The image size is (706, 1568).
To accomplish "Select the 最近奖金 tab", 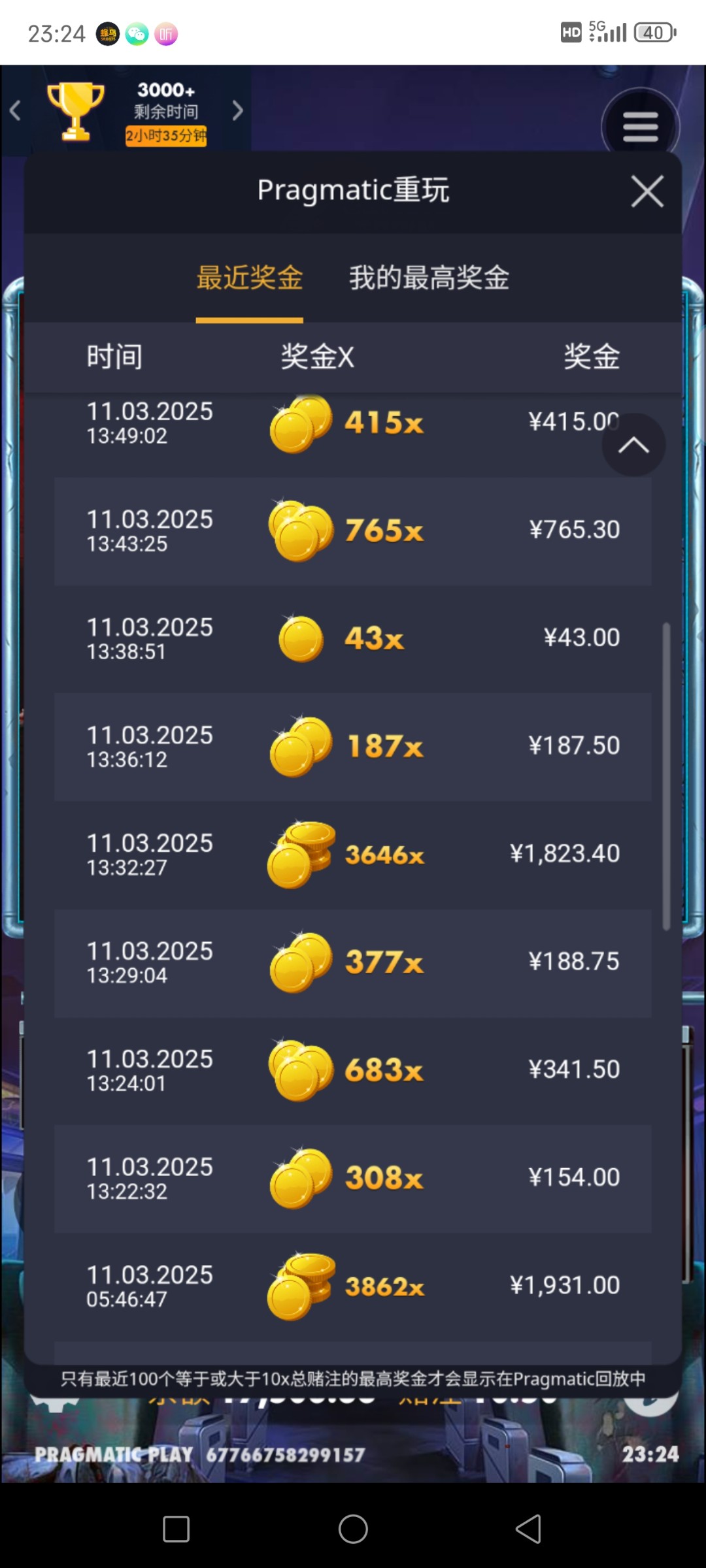I will point(249,278).
